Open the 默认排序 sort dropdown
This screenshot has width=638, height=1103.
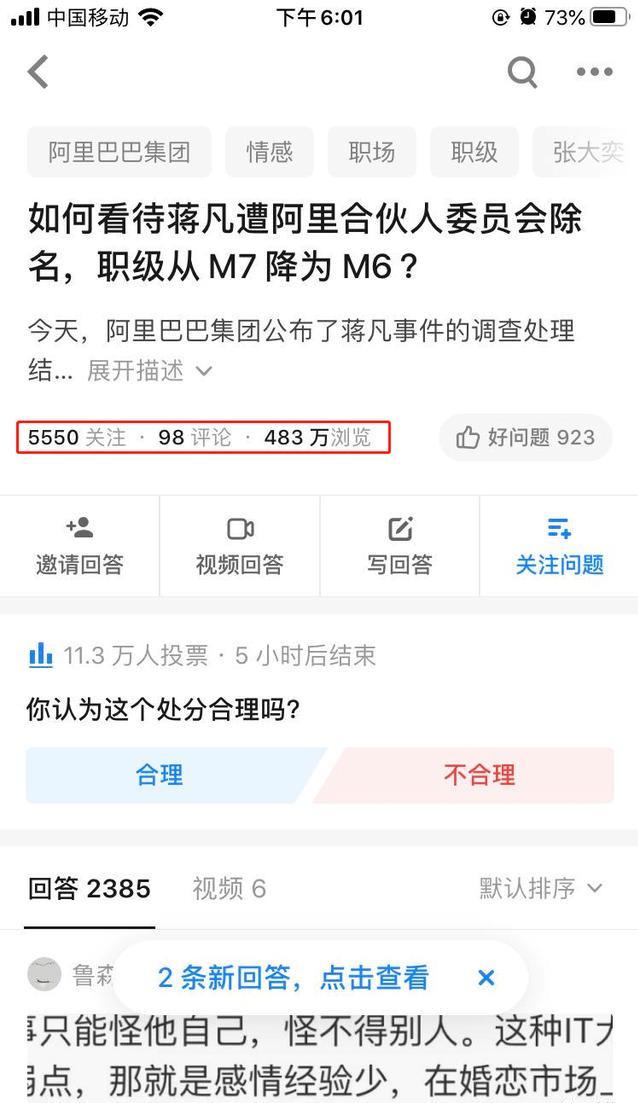pyautogui.click(x=541, y=888)
